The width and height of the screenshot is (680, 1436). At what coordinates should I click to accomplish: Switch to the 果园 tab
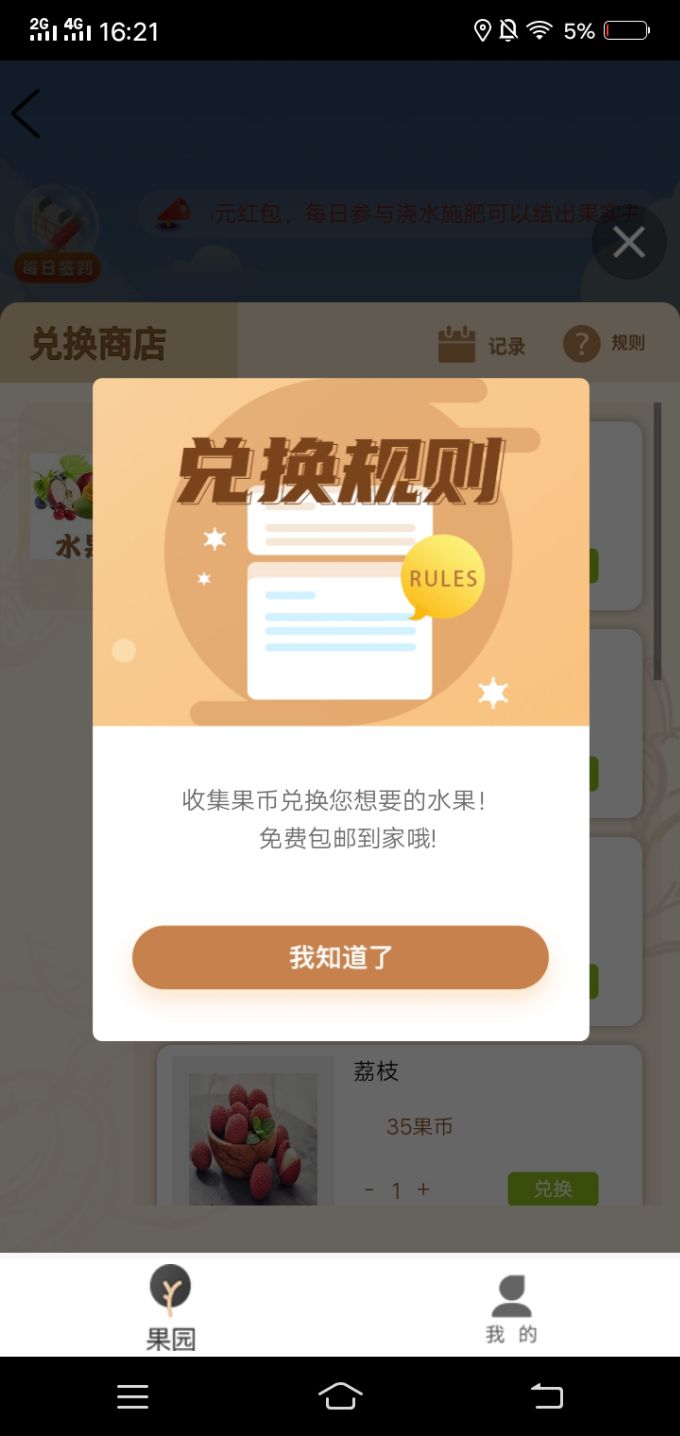point(170,1306)
